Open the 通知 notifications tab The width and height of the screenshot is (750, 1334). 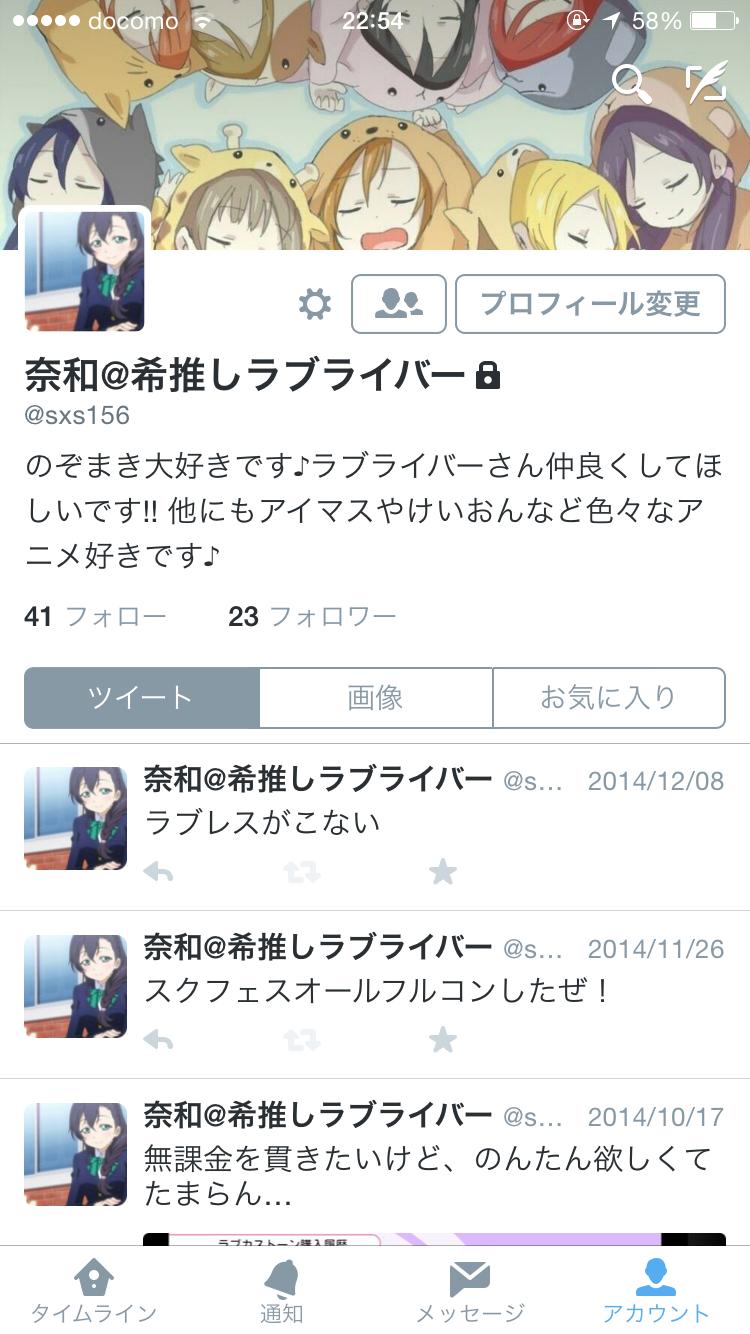[281, 1291]
